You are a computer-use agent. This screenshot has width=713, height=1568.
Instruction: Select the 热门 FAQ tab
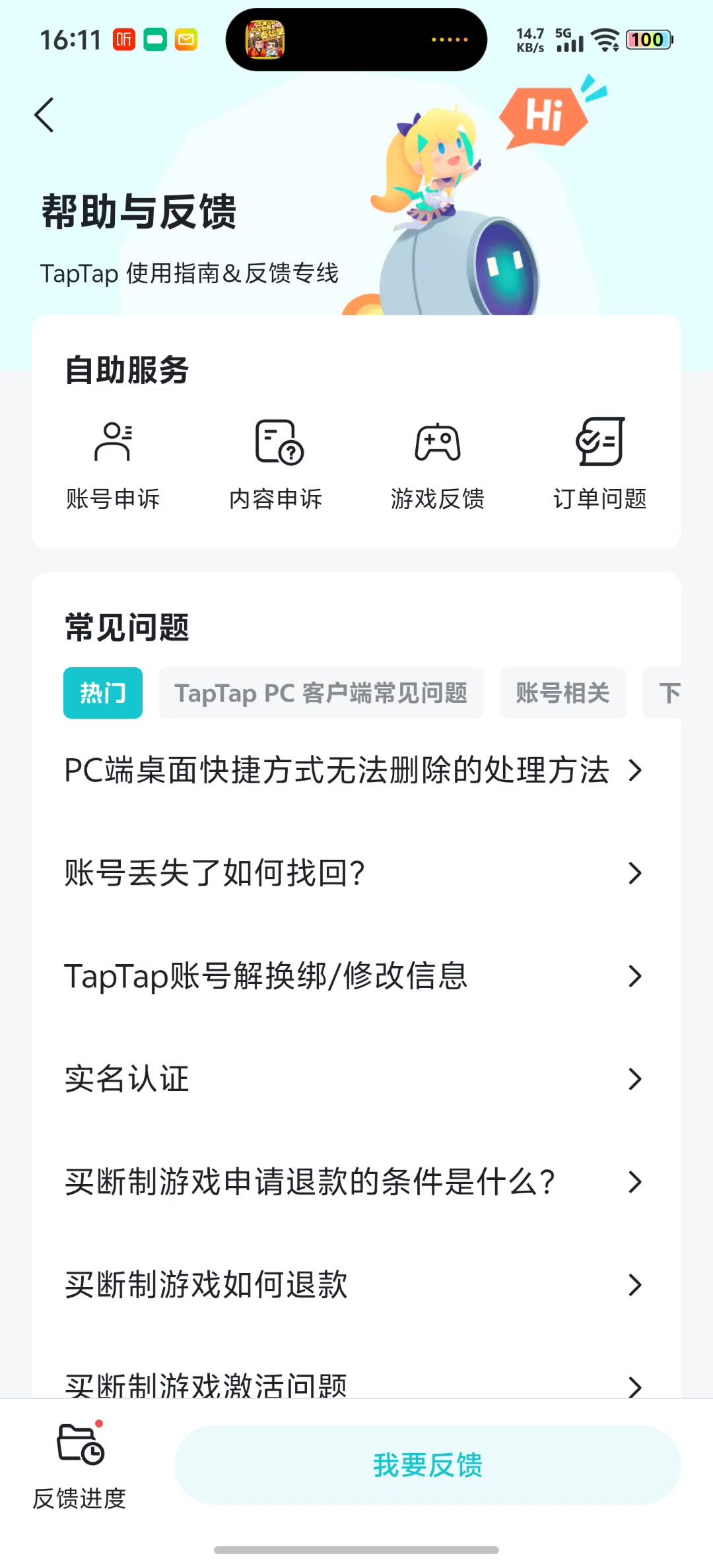[x=103, y=693]
